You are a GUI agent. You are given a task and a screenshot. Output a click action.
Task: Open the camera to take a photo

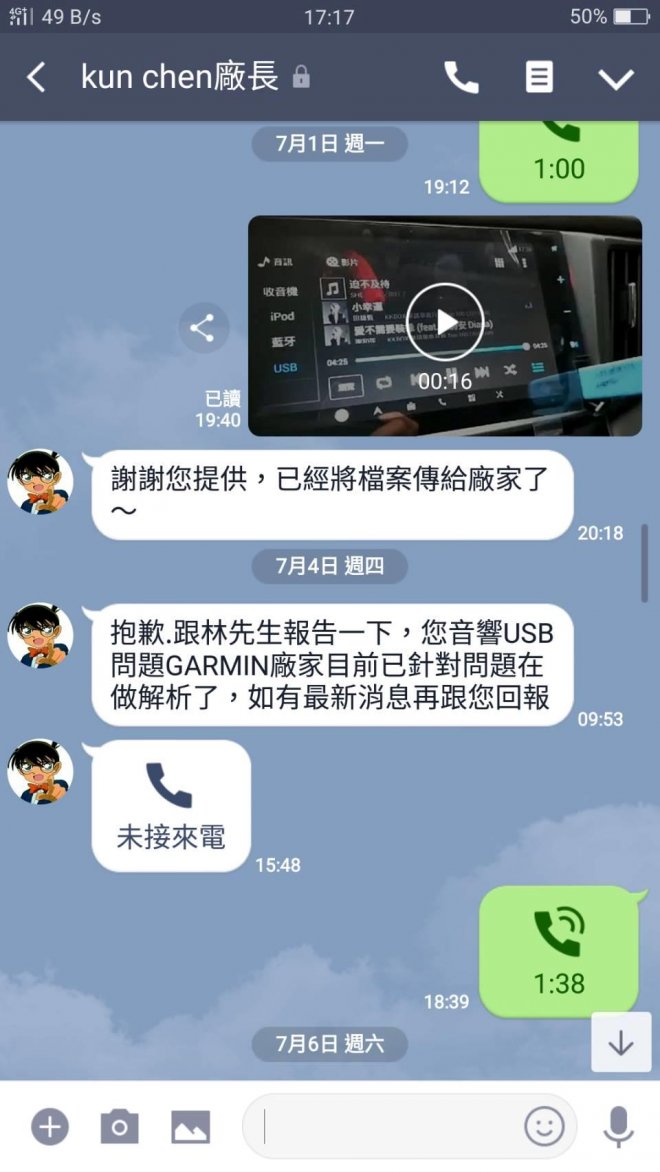click(x=119, y=1127)
